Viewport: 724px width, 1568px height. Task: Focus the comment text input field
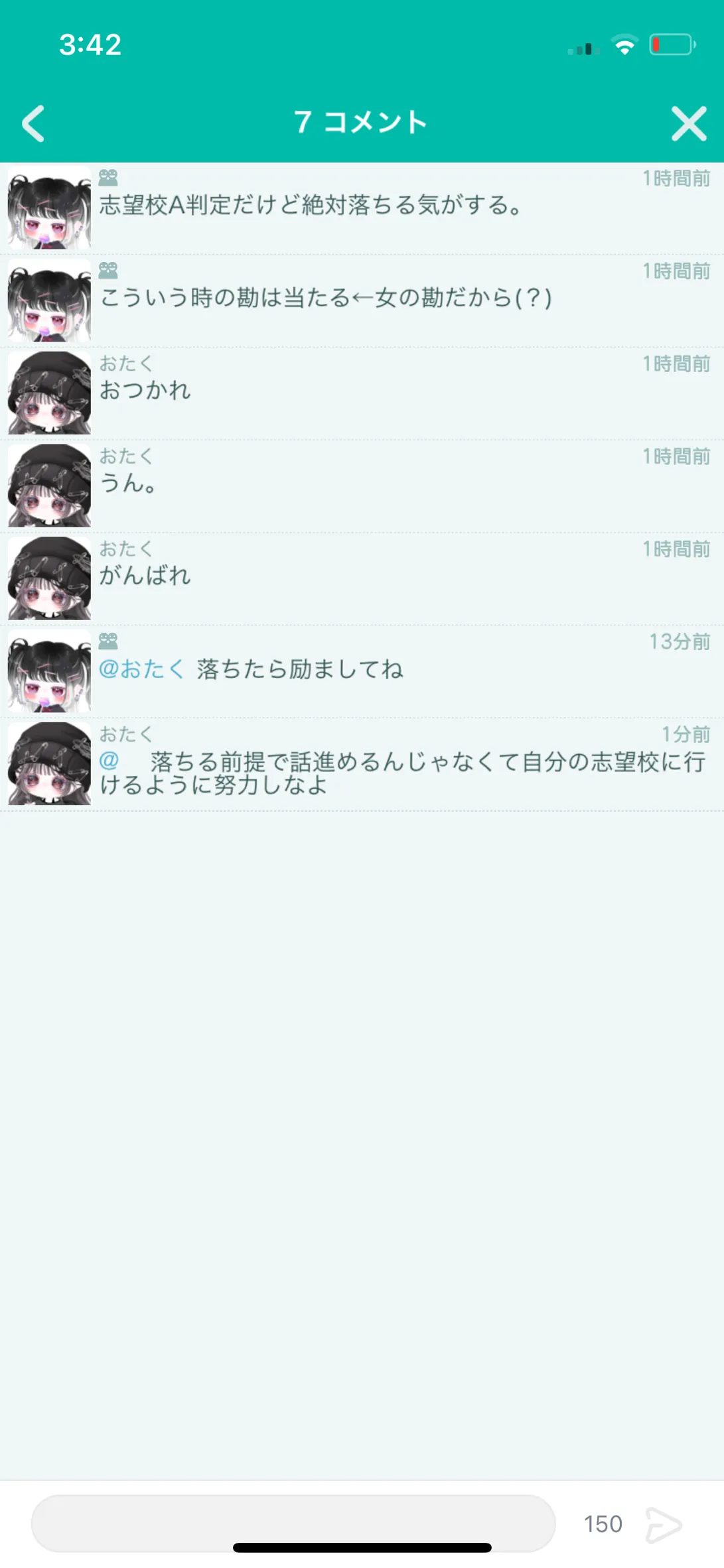tap(293, 1523)
